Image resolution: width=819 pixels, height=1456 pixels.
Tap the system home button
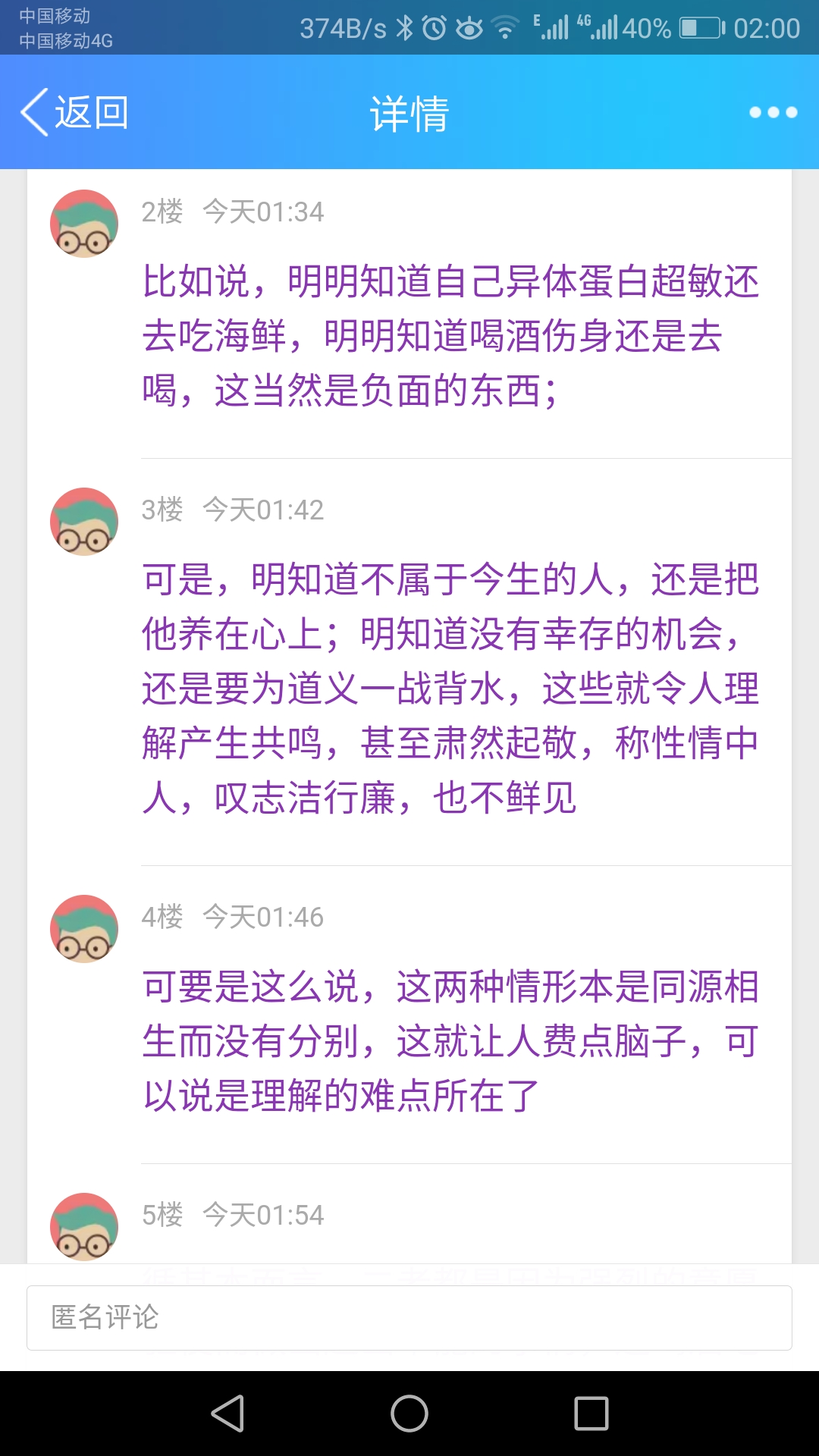409,1414
